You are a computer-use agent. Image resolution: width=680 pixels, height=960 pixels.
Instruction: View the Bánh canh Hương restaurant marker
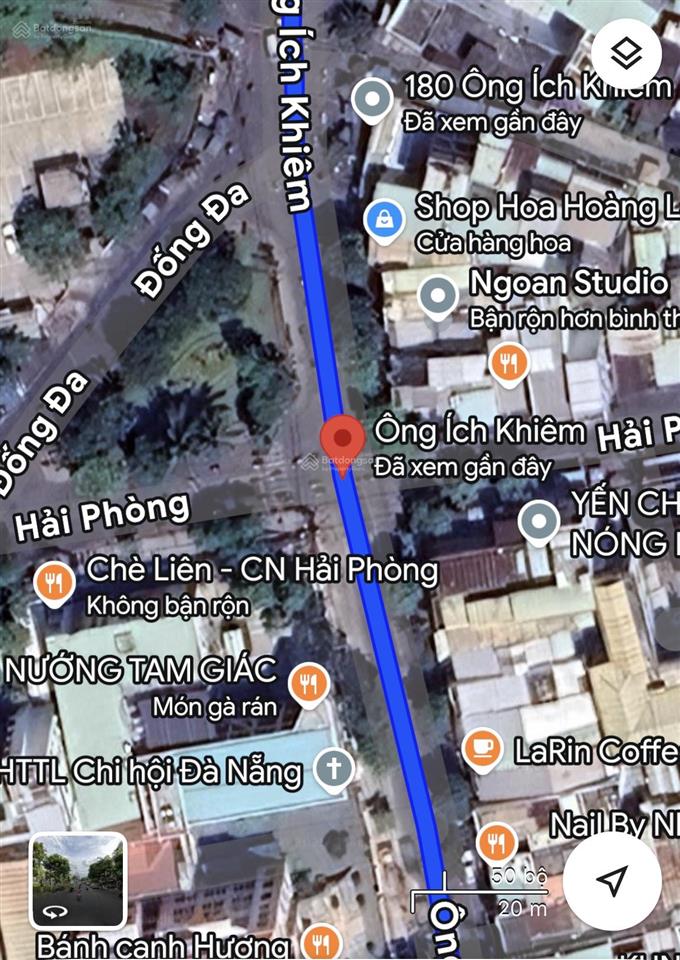[x=320, y=944]
